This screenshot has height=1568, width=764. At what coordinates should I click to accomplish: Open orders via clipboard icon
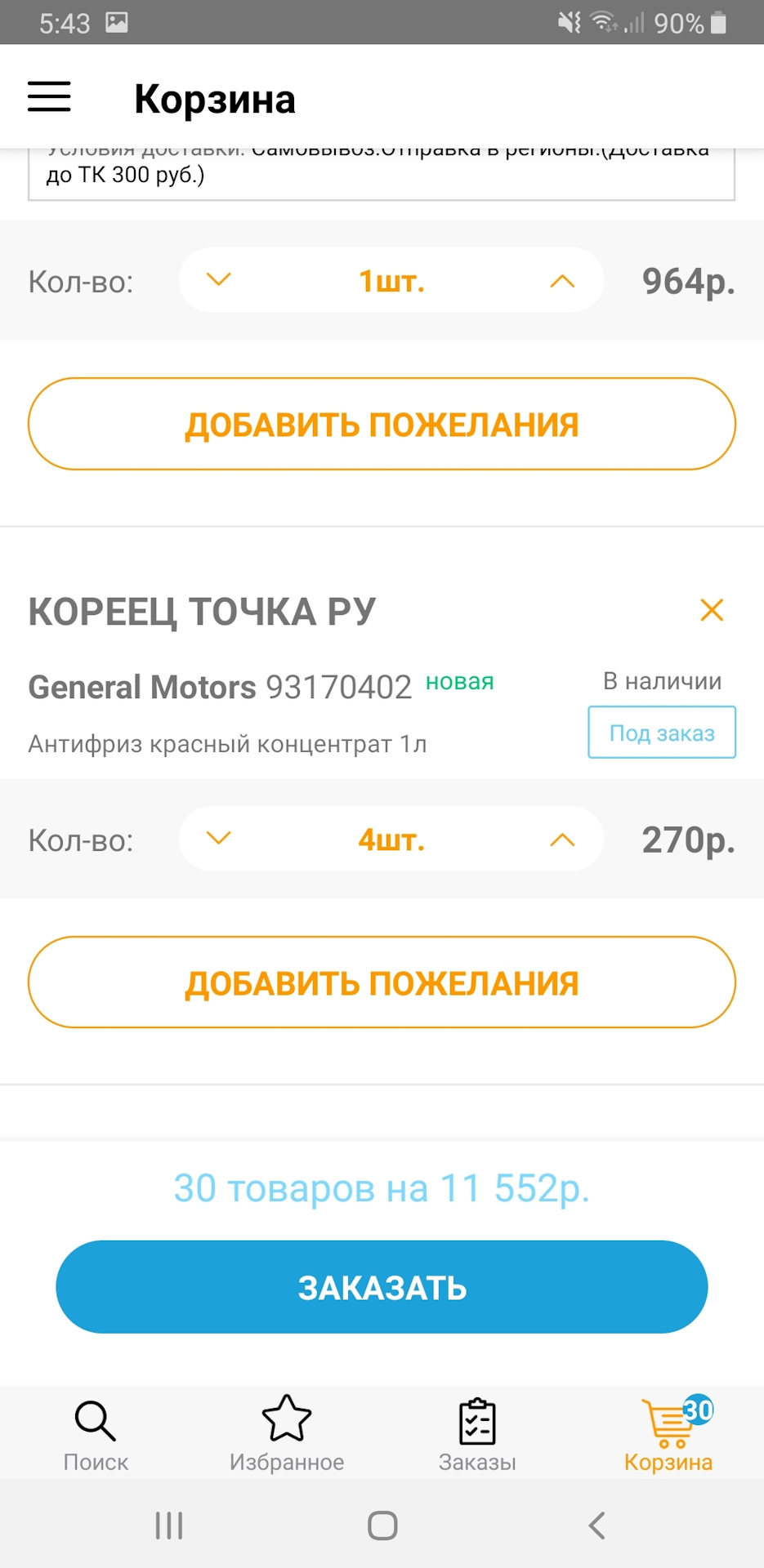pos(477,1421)
